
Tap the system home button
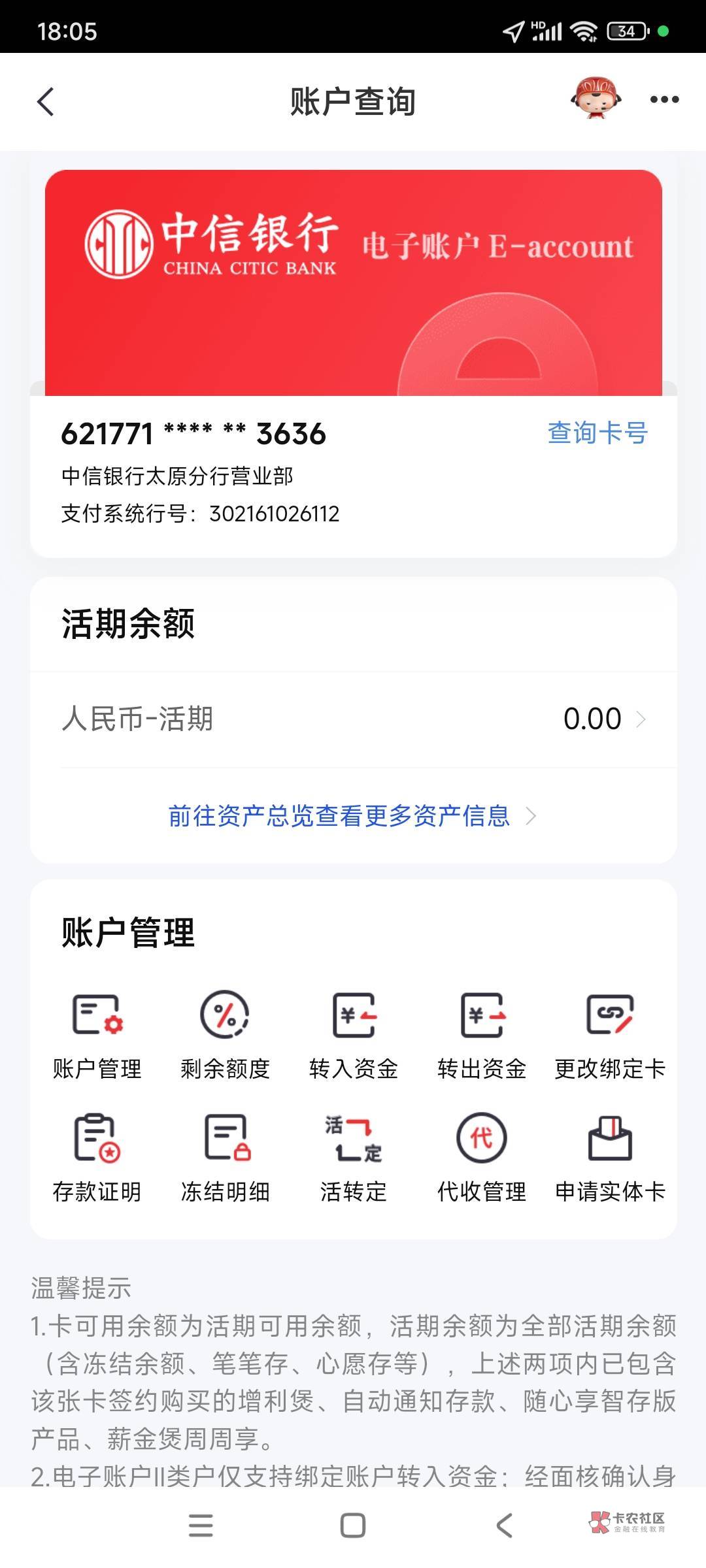point(353,1526)
